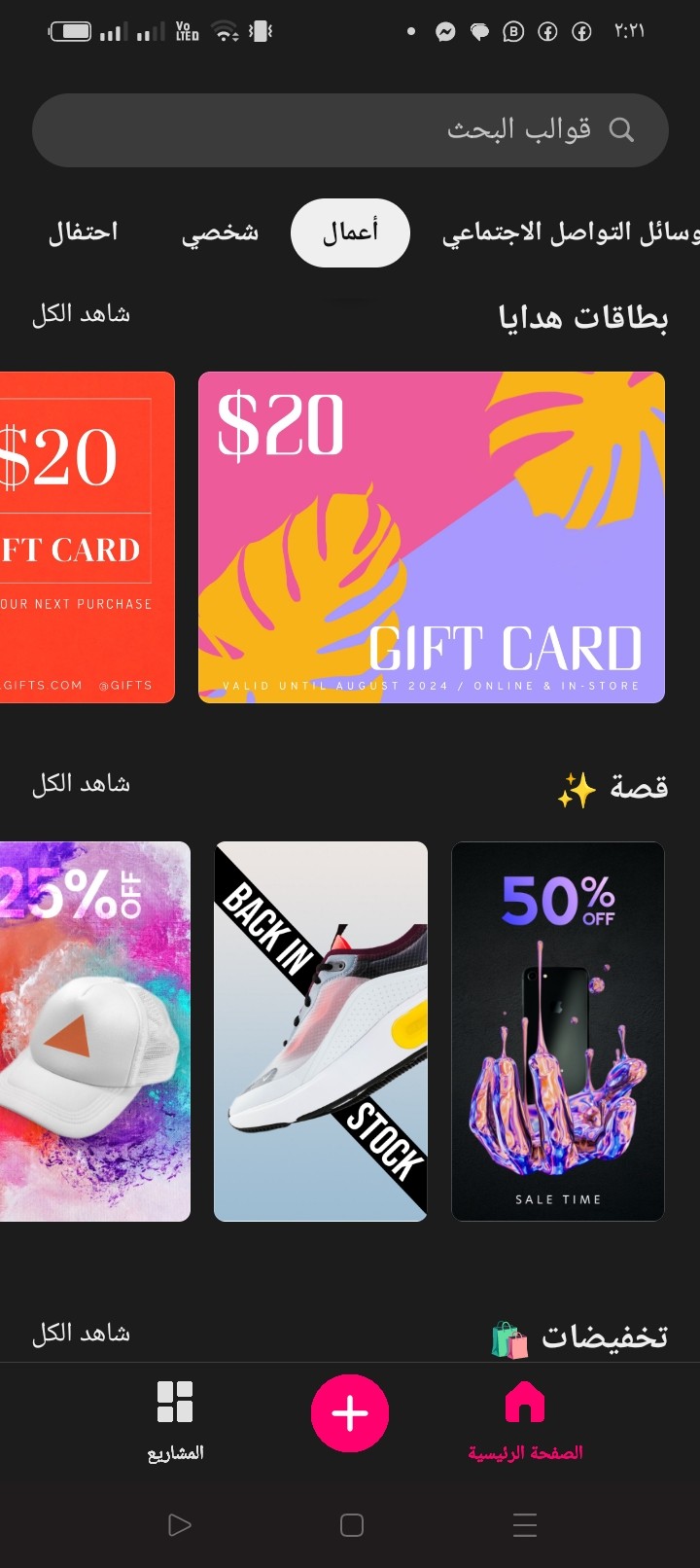The height and width of the screenshot is (1568, 700).
Task: Open the قوالب البحث search box
Action: pyautogui.click(x=350, y=130)
